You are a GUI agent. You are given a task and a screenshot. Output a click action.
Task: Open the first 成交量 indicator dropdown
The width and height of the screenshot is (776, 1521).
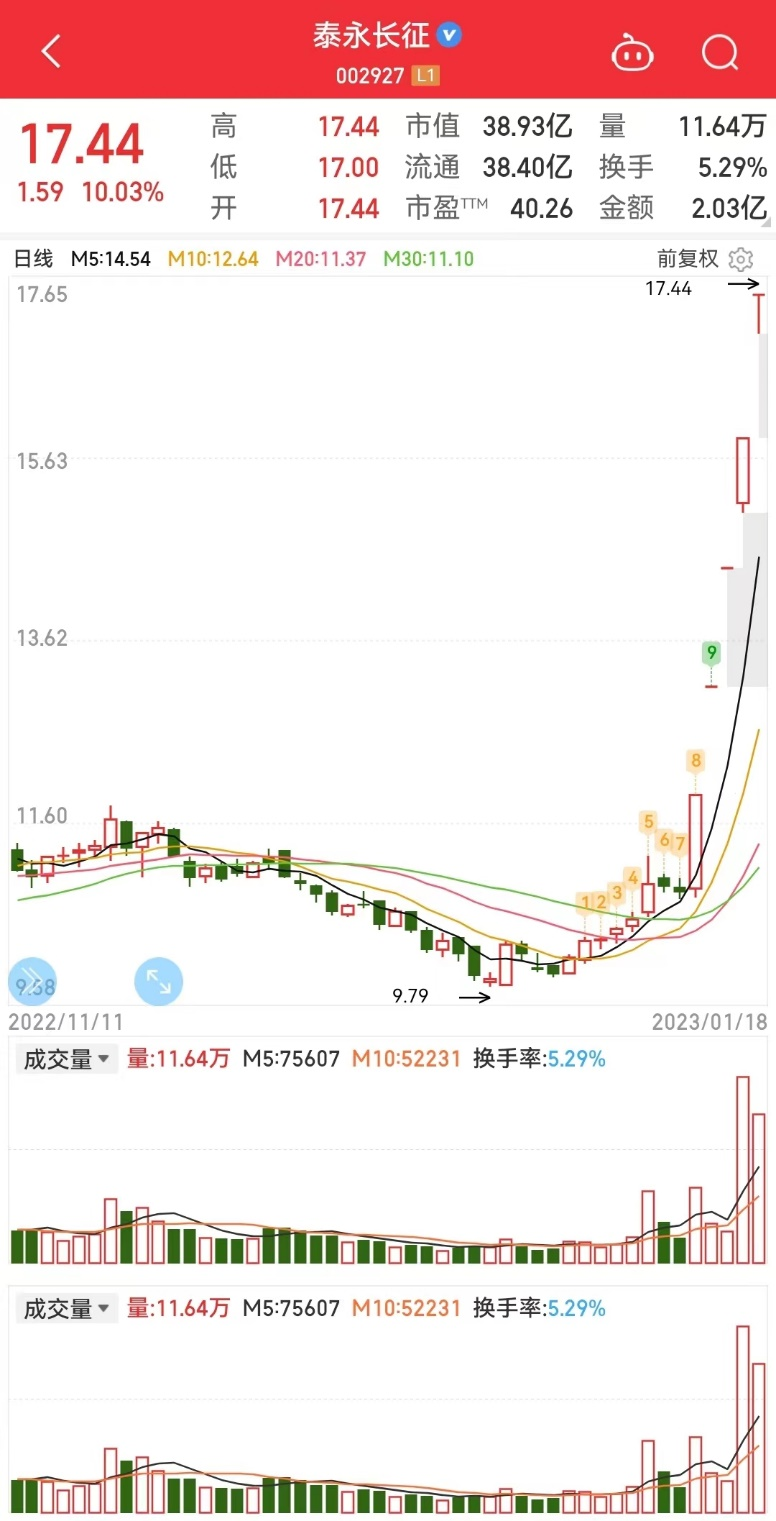click(x=66, y=1059)
